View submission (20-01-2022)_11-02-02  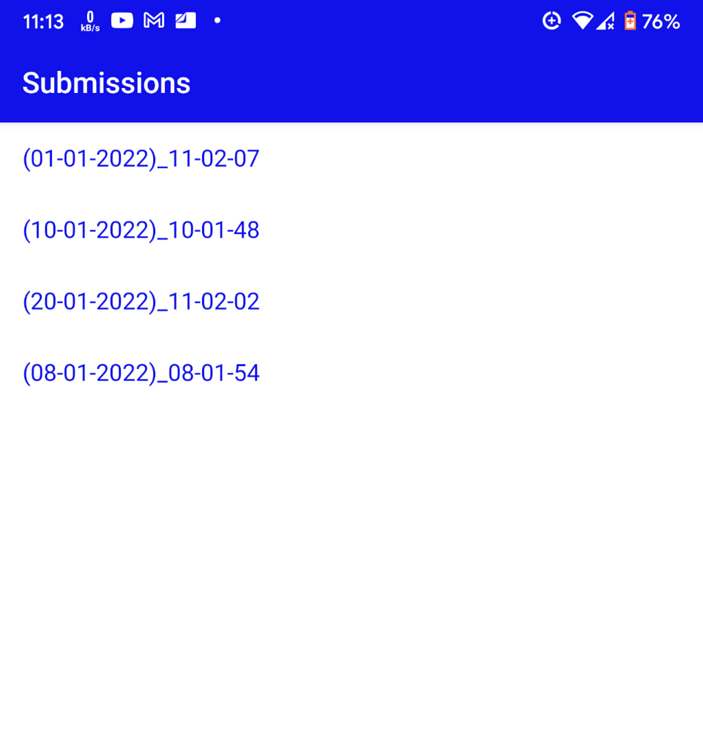click(x=141, y=302)
